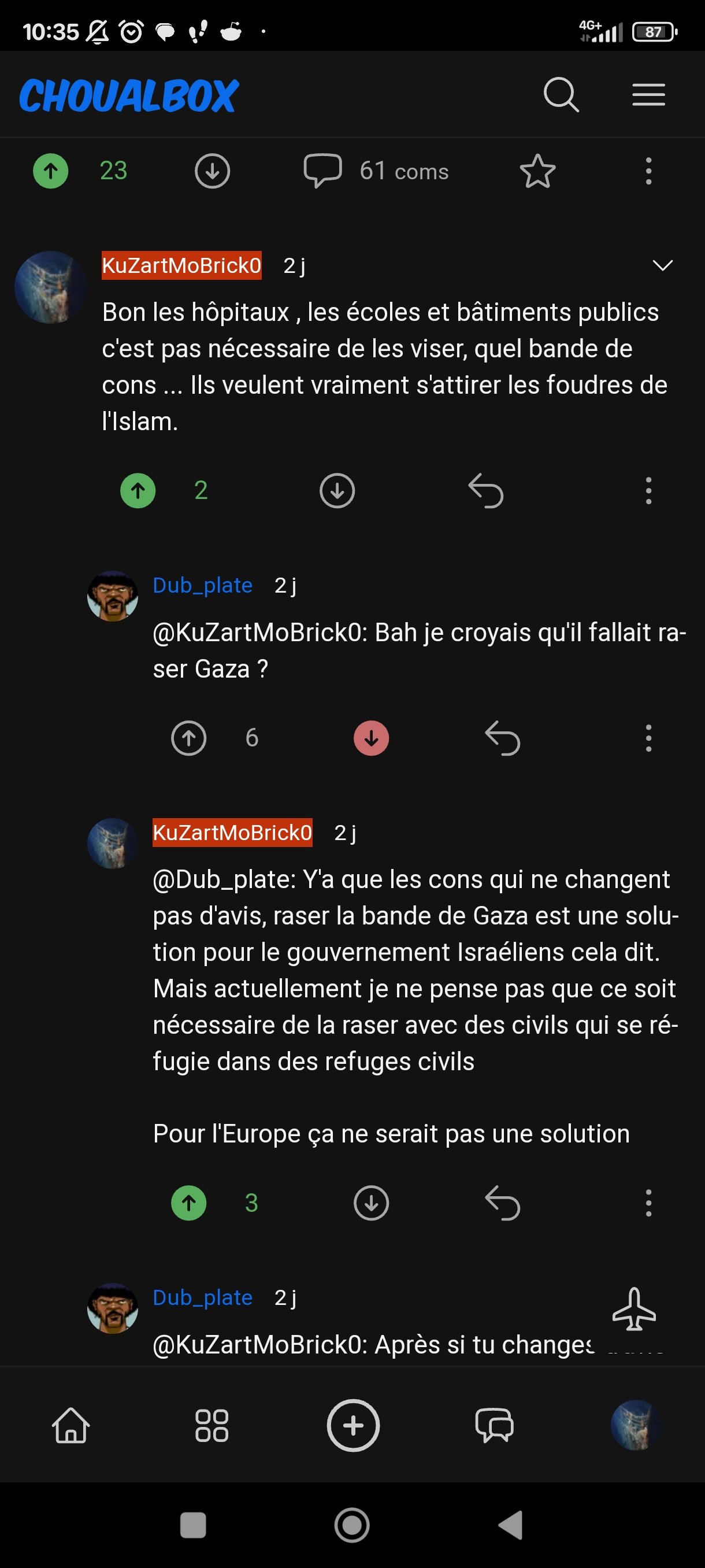Collapse KuZartMoBrick0's comment thread with the chevron
Image resolution: width=705 pixels, height=1568 pixels.
662,265
